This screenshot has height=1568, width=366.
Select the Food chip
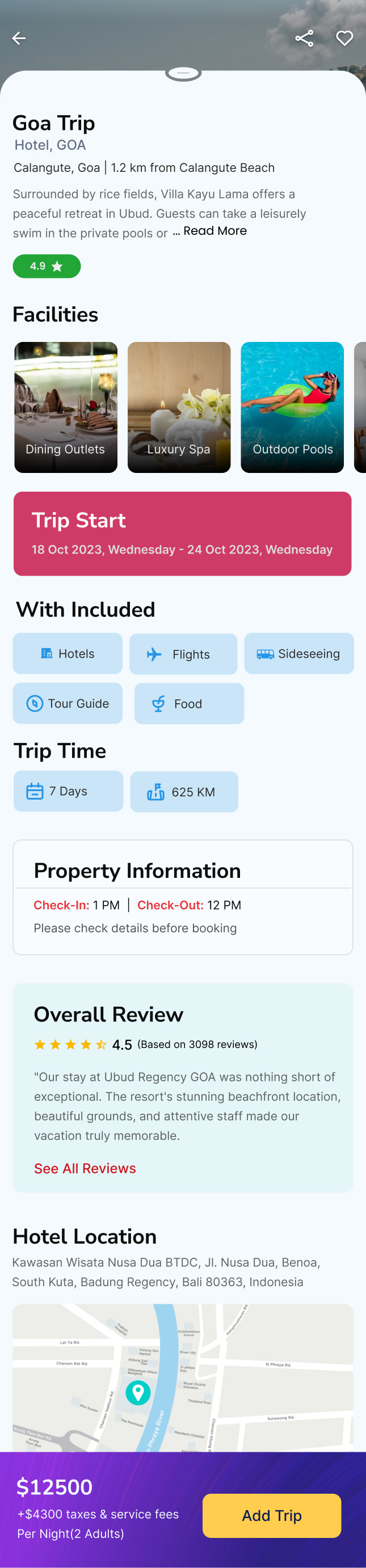[x=189, y=703]
